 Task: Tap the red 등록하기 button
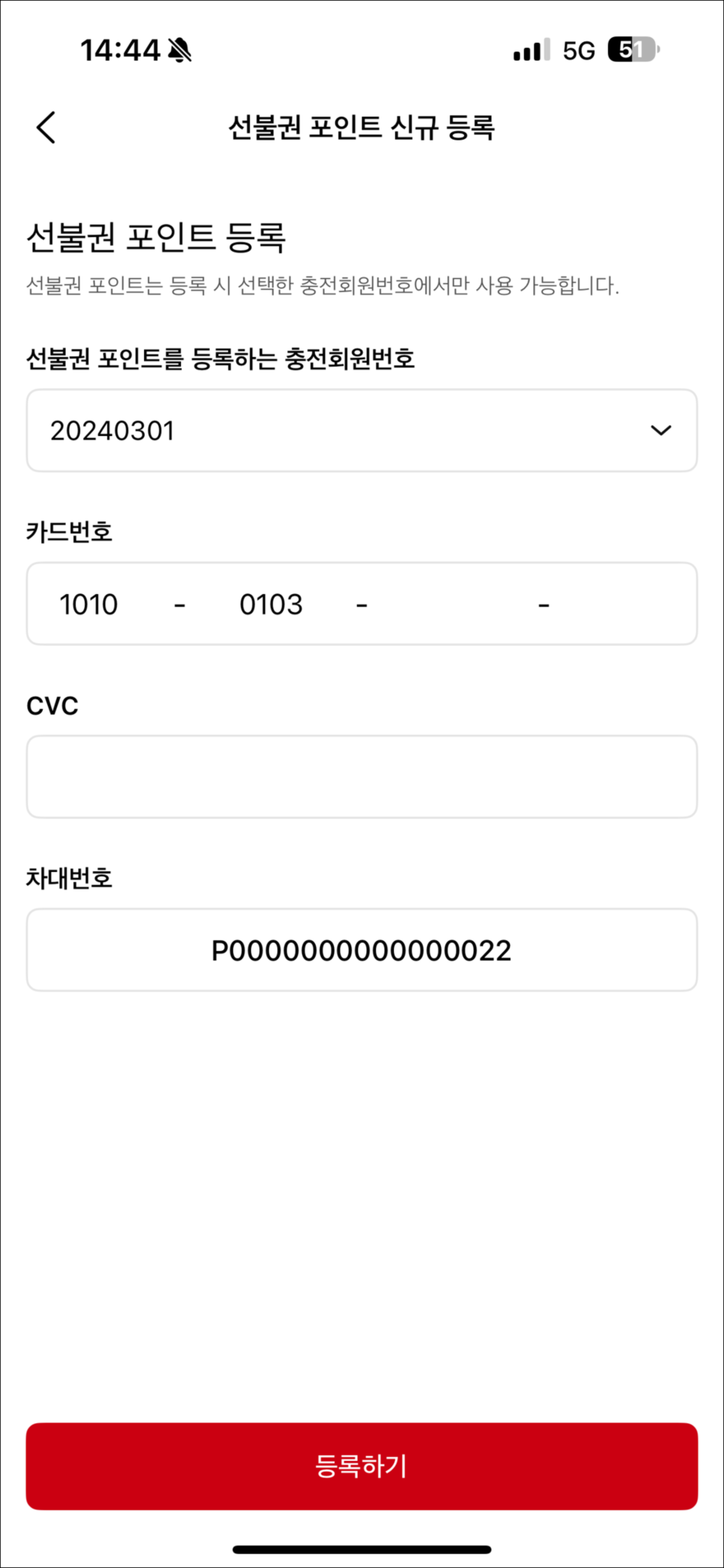point(362,1465)
